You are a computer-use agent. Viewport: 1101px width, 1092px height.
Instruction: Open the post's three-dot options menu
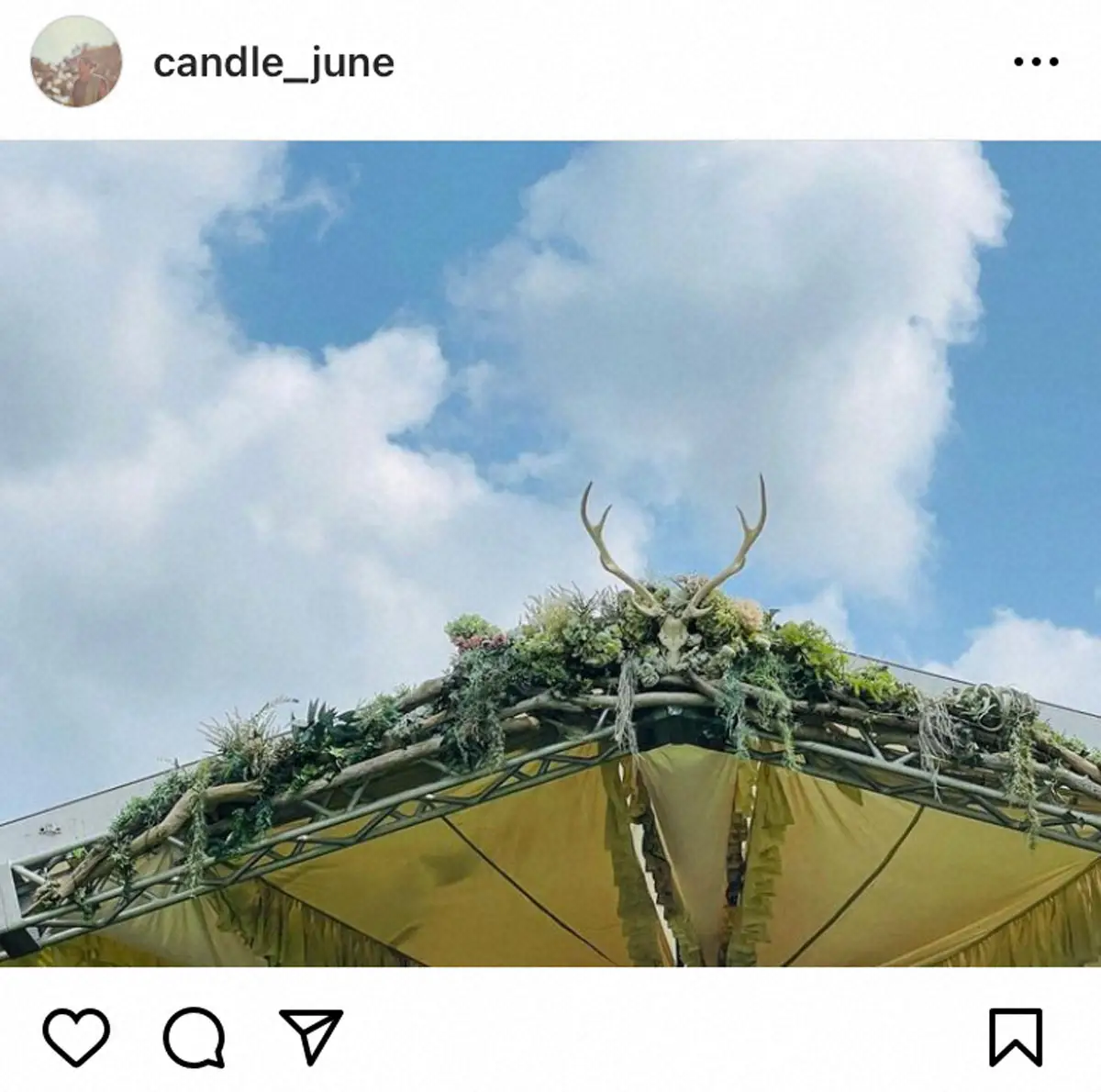[1036, 62]
